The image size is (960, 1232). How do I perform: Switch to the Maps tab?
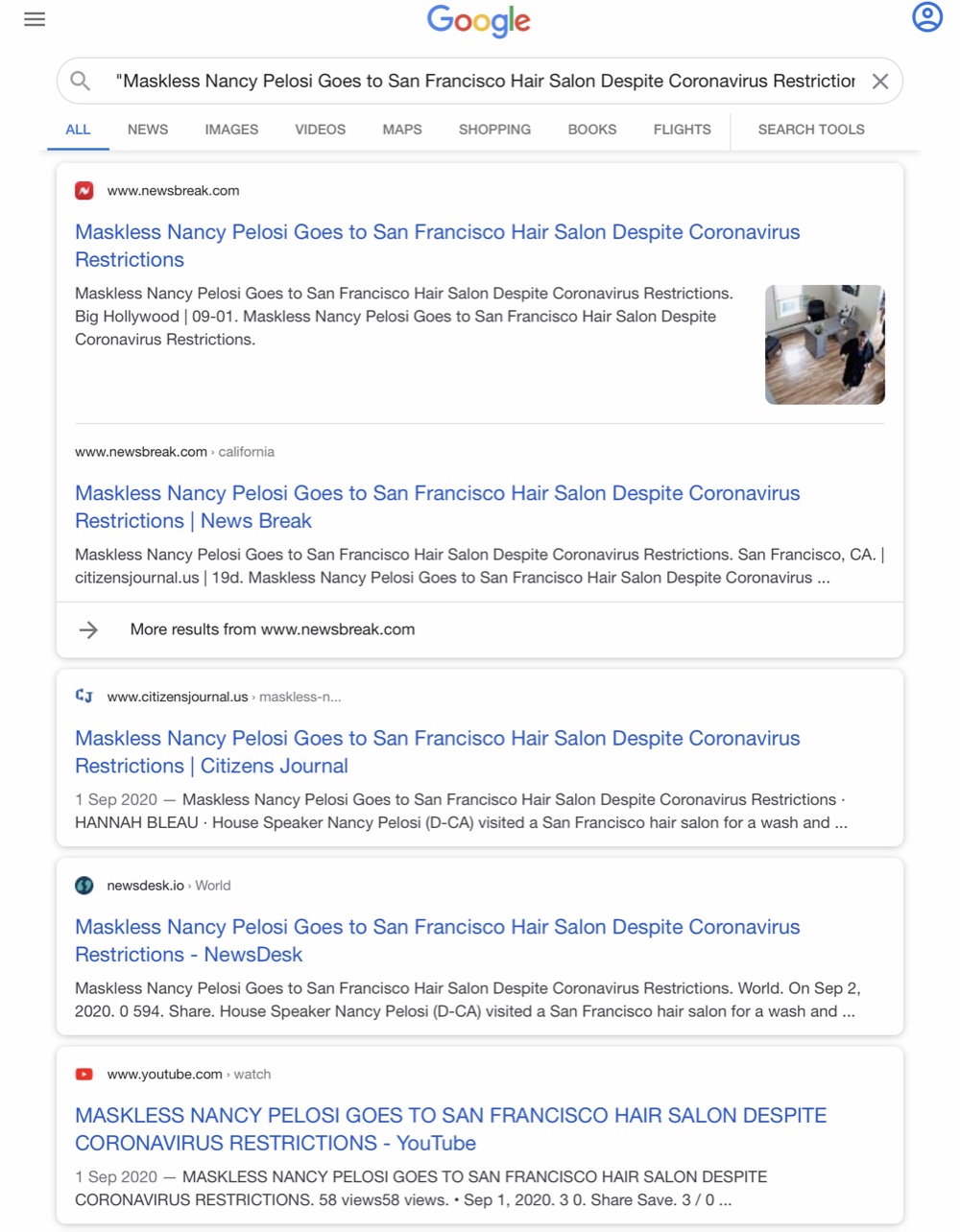tap(402, 130)
